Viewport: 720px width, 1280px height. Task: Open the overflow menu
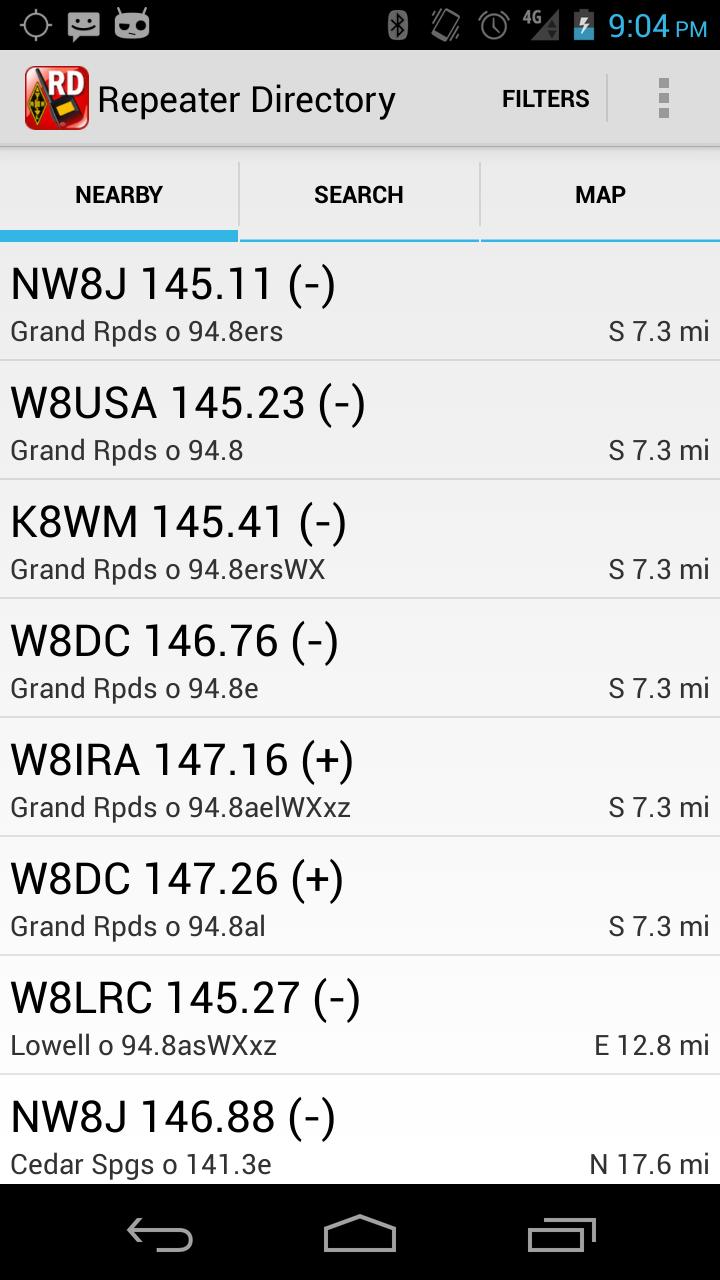(x=663, y=99)
